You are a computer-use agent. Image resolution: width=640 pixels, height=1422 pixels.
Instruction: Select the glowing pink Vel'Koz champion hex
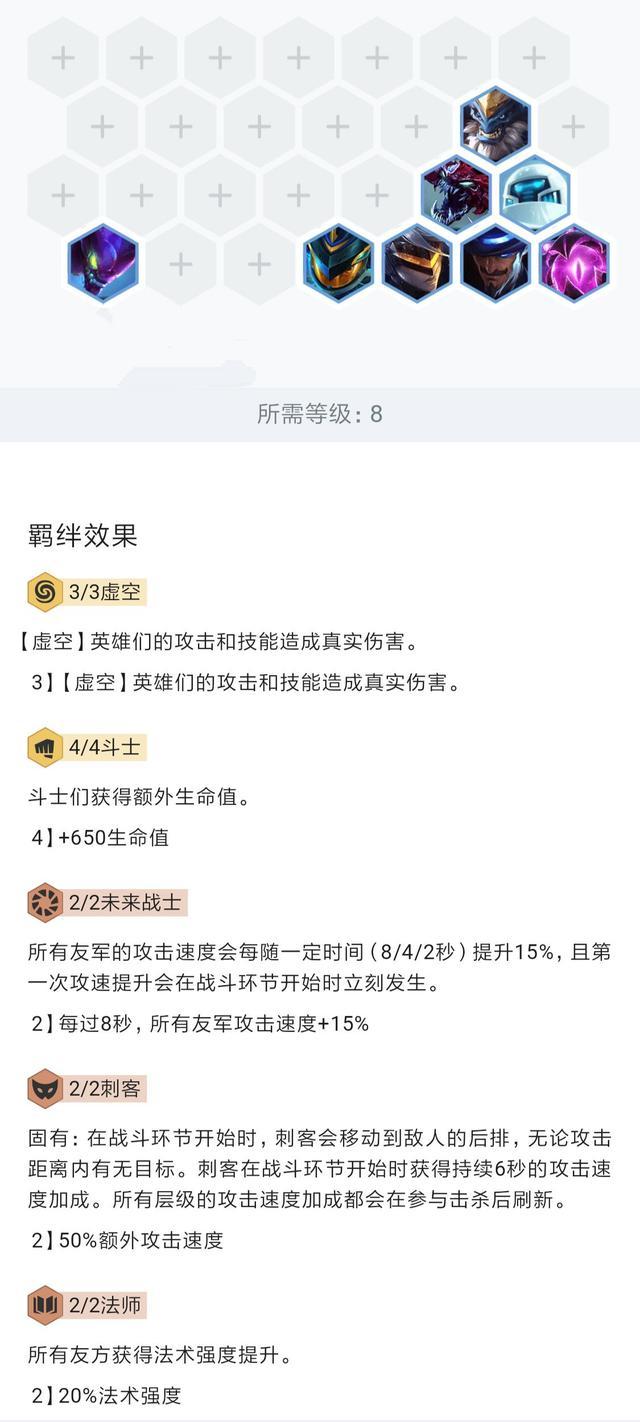pos(574,264)
